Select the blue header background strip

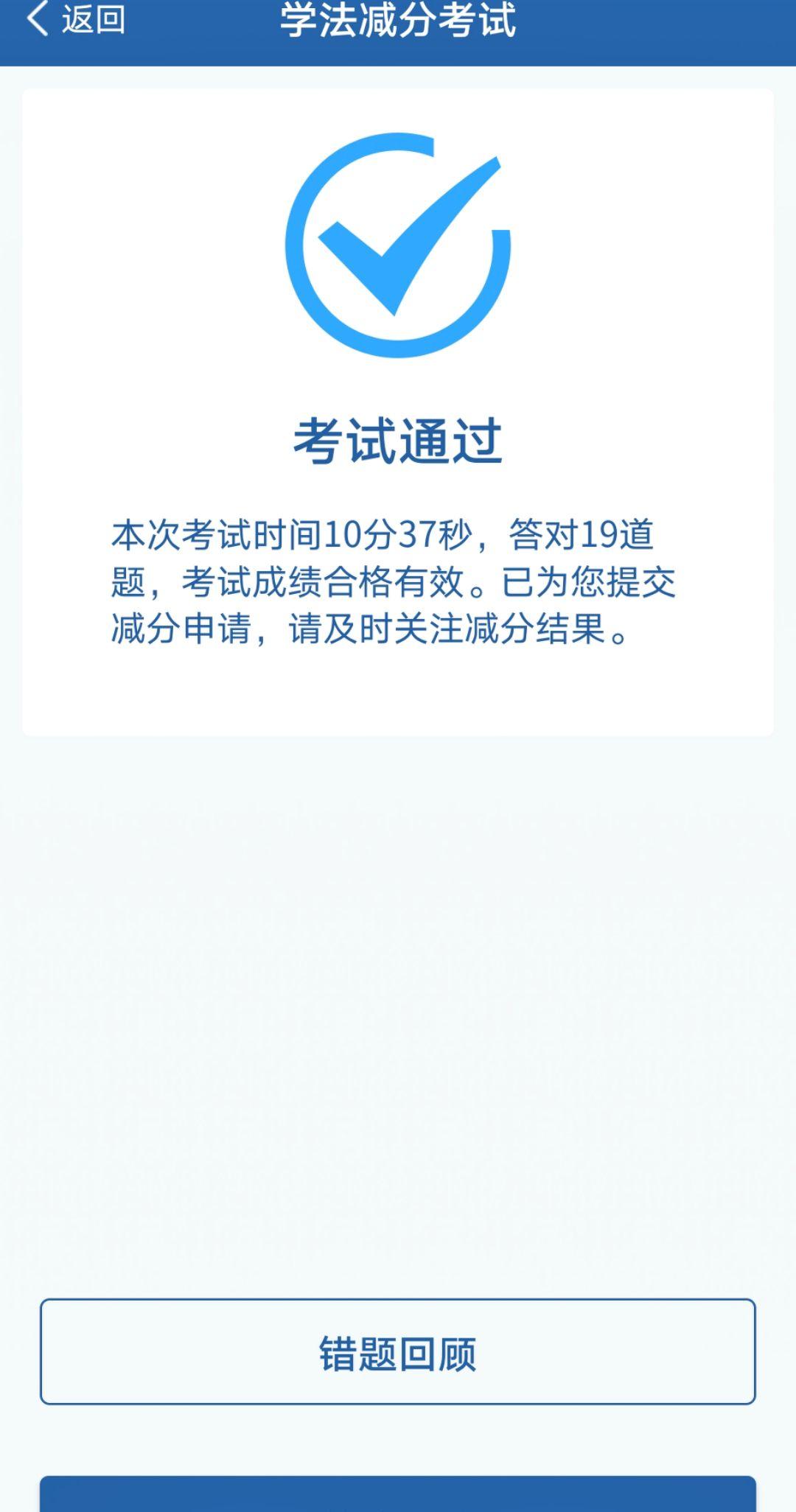pos(626,26)
